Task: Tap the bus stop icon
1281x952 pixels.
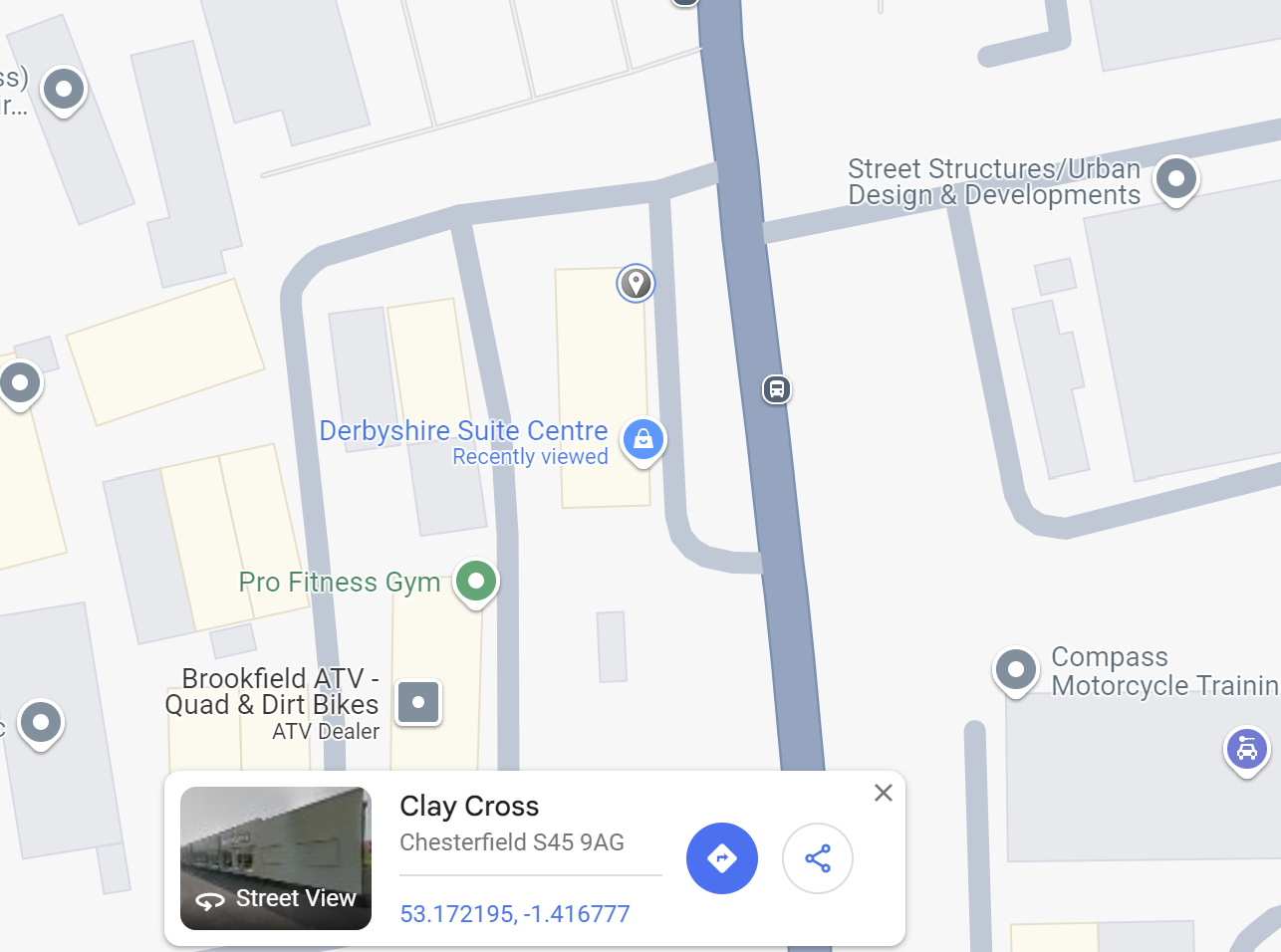Action: [777, 389]
